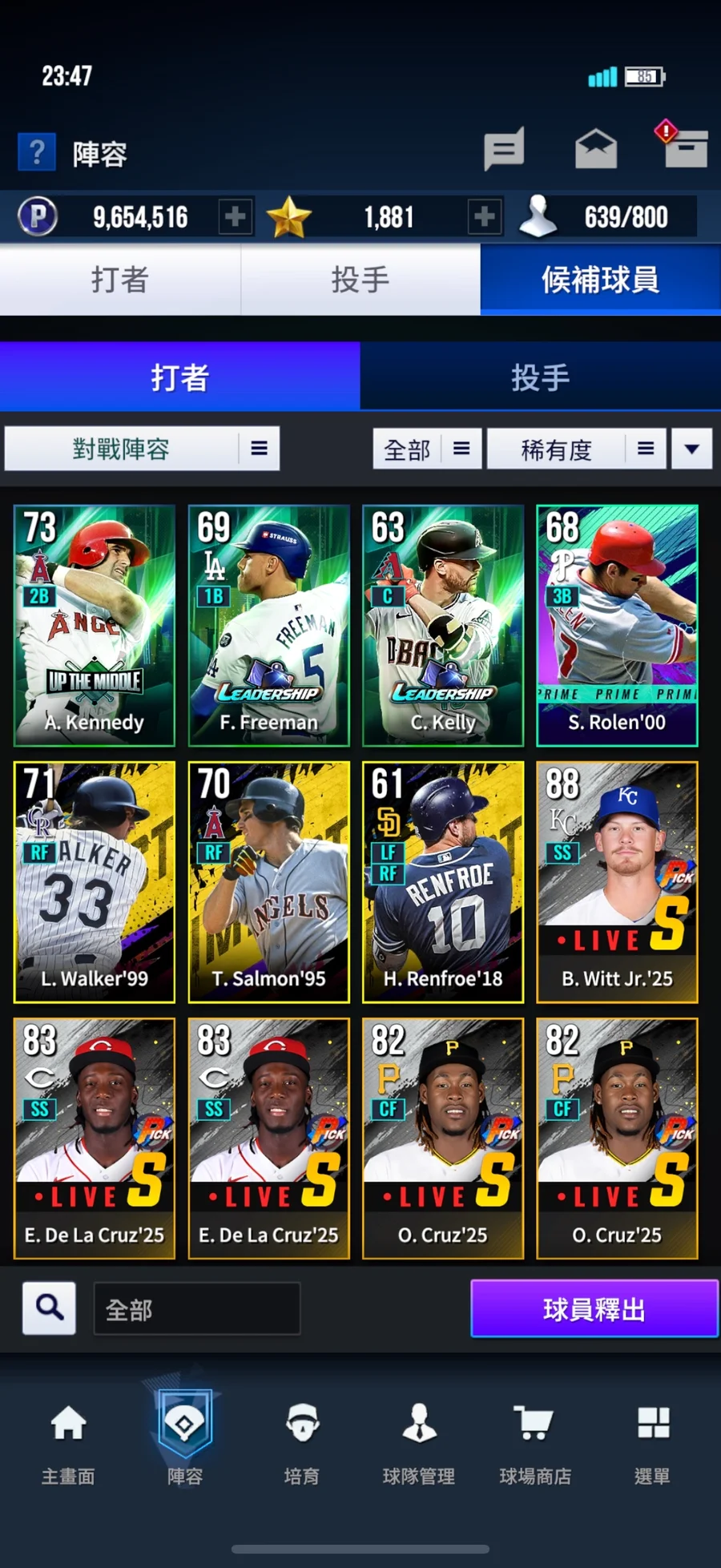The width and height of the screenshot is (721, 1568).
Task: Open A. Kennedy player card
Action: 95,625
